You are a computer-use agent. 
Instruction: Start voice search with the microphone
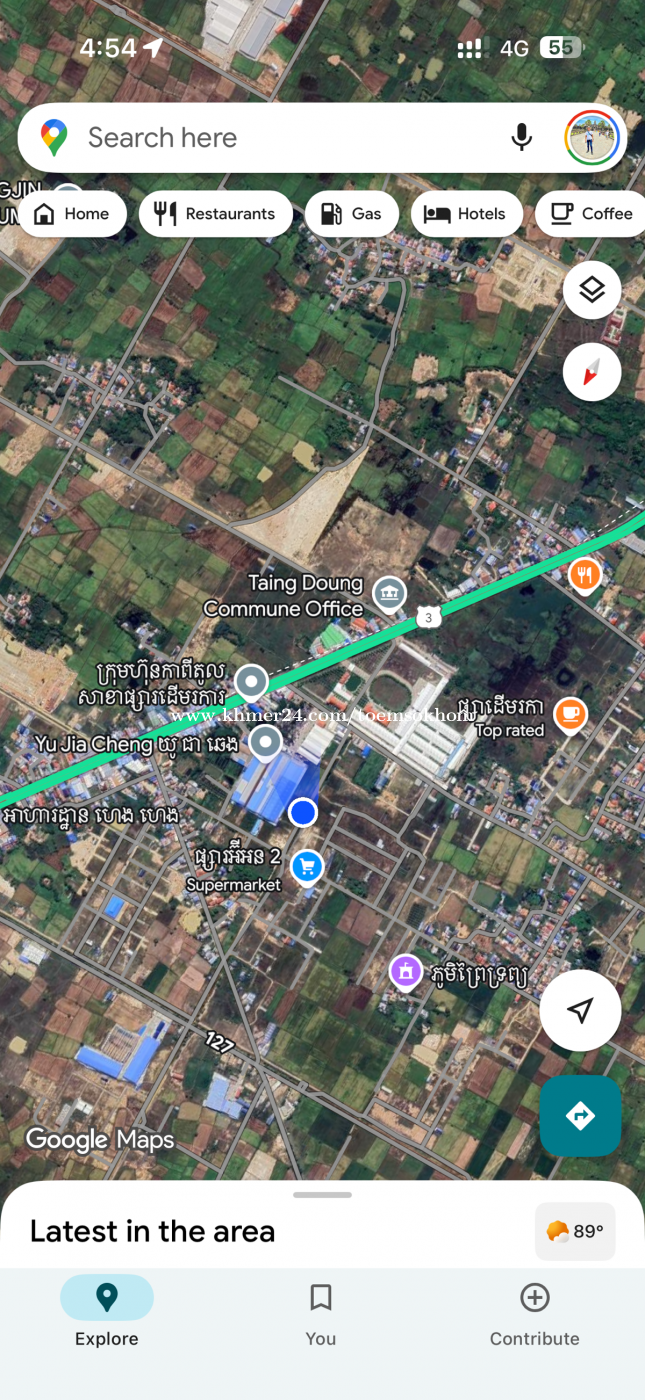point(521,138)
